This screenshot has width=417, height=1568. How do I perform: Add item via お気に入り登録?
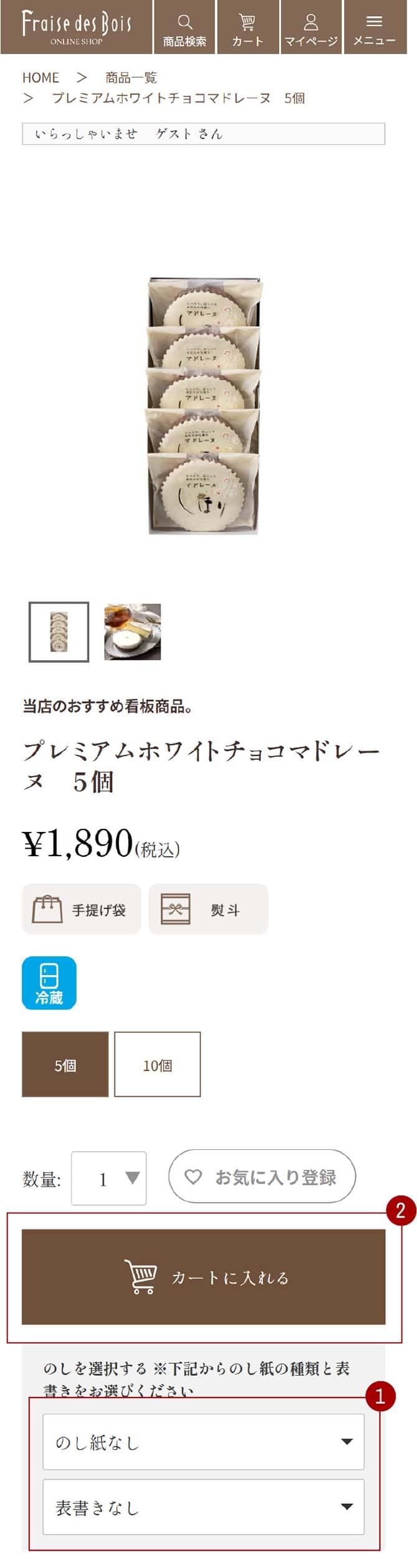(x=262, y=1177)
